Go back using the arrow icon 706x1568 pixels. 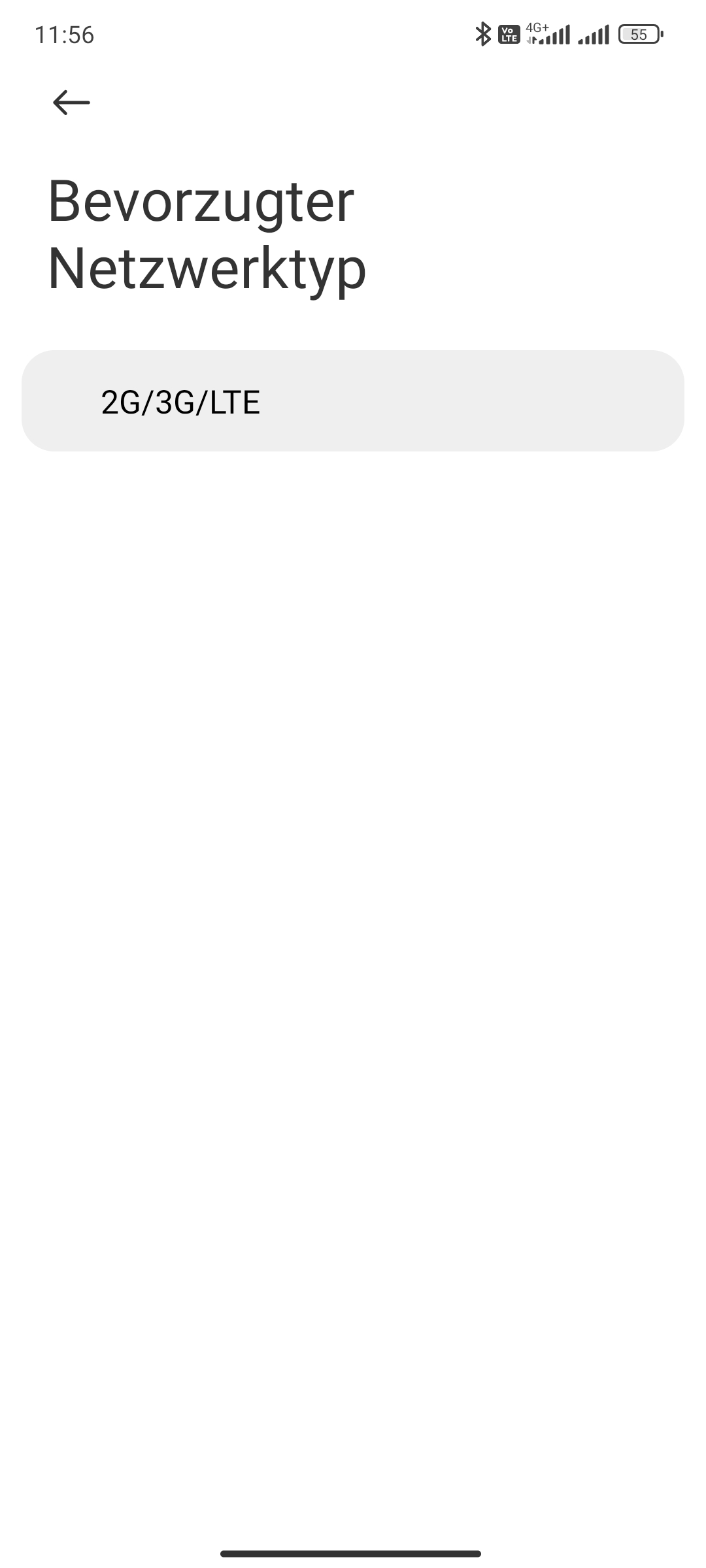[71, 103]
